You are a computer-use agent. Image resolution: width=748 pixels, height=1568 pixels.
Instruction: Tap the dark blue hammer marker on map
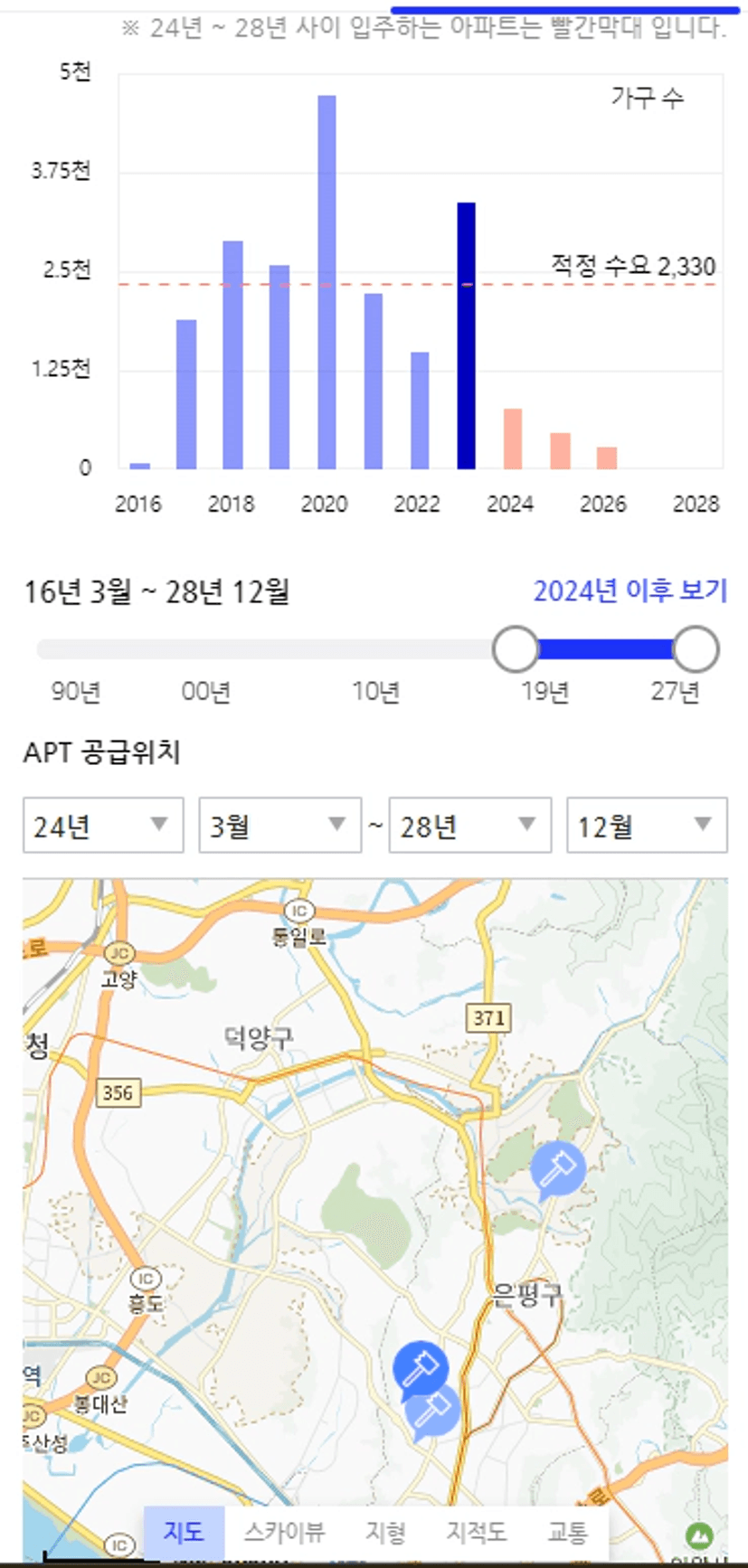point(421,1368)
